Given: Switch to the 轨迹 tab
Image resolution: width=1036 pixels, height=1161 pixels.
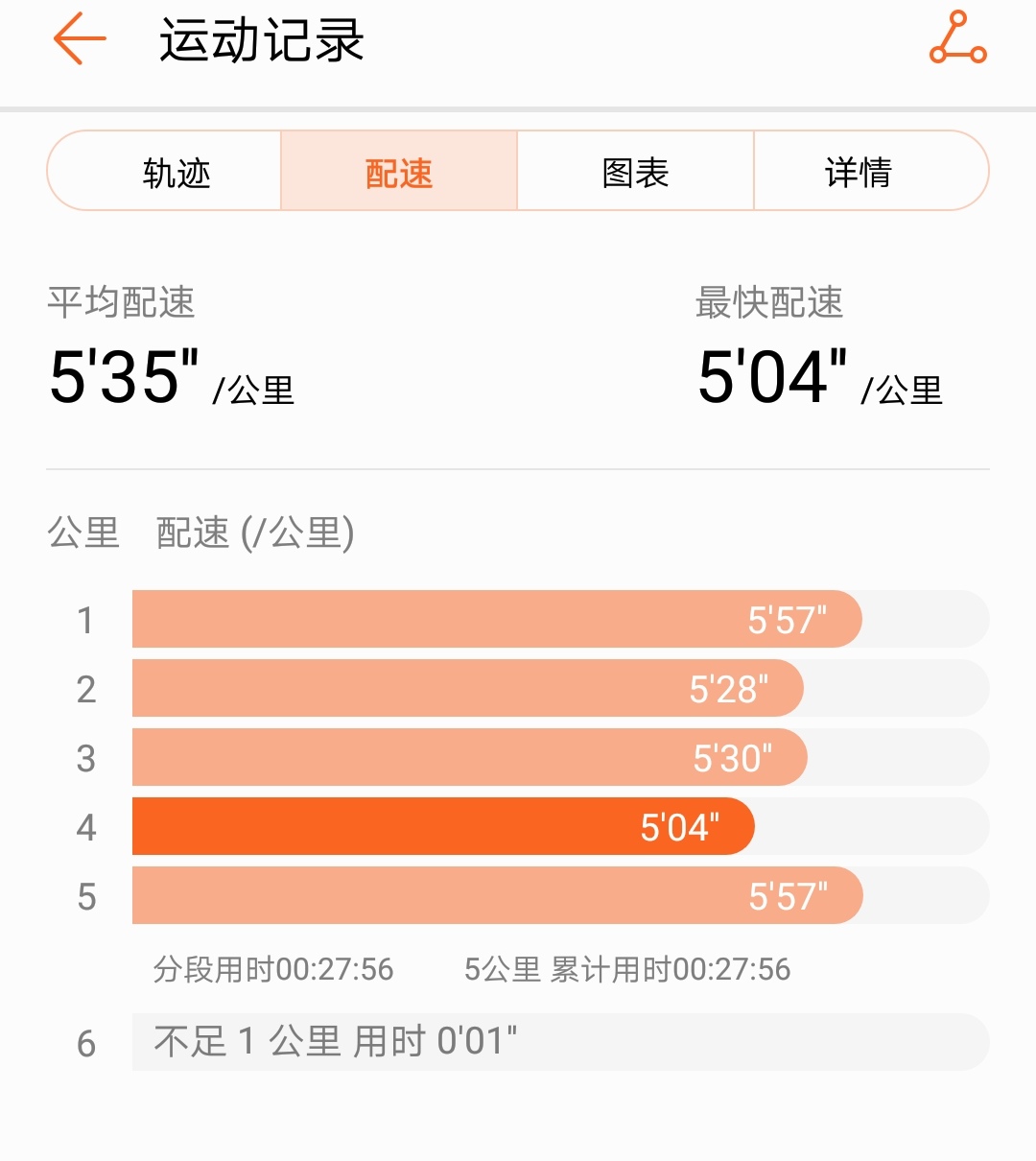Looking at the screenshot, I should click(x=177, y=171).
